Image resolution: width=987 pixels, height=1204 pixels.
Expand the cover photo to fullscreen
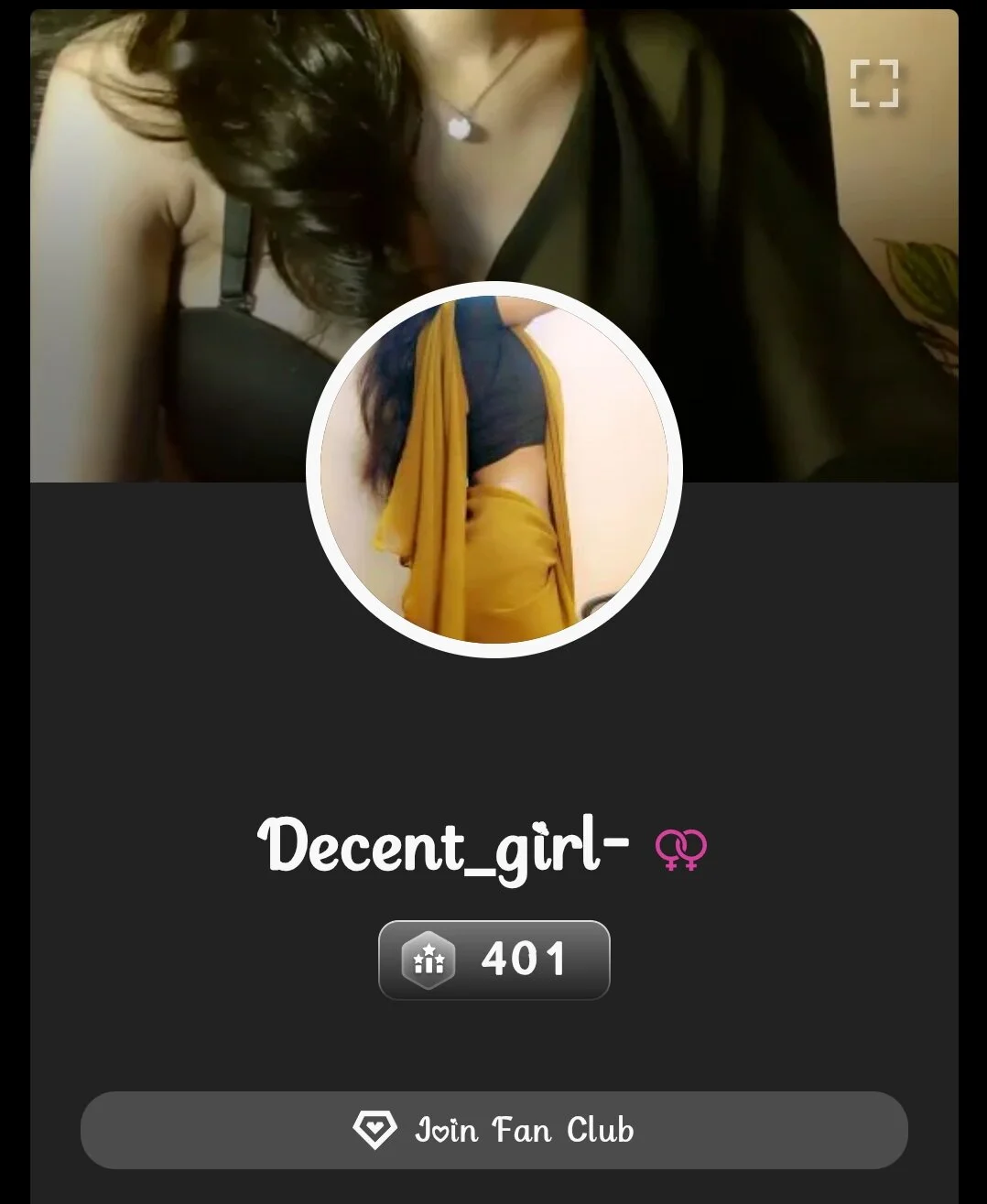pos(873,83)
